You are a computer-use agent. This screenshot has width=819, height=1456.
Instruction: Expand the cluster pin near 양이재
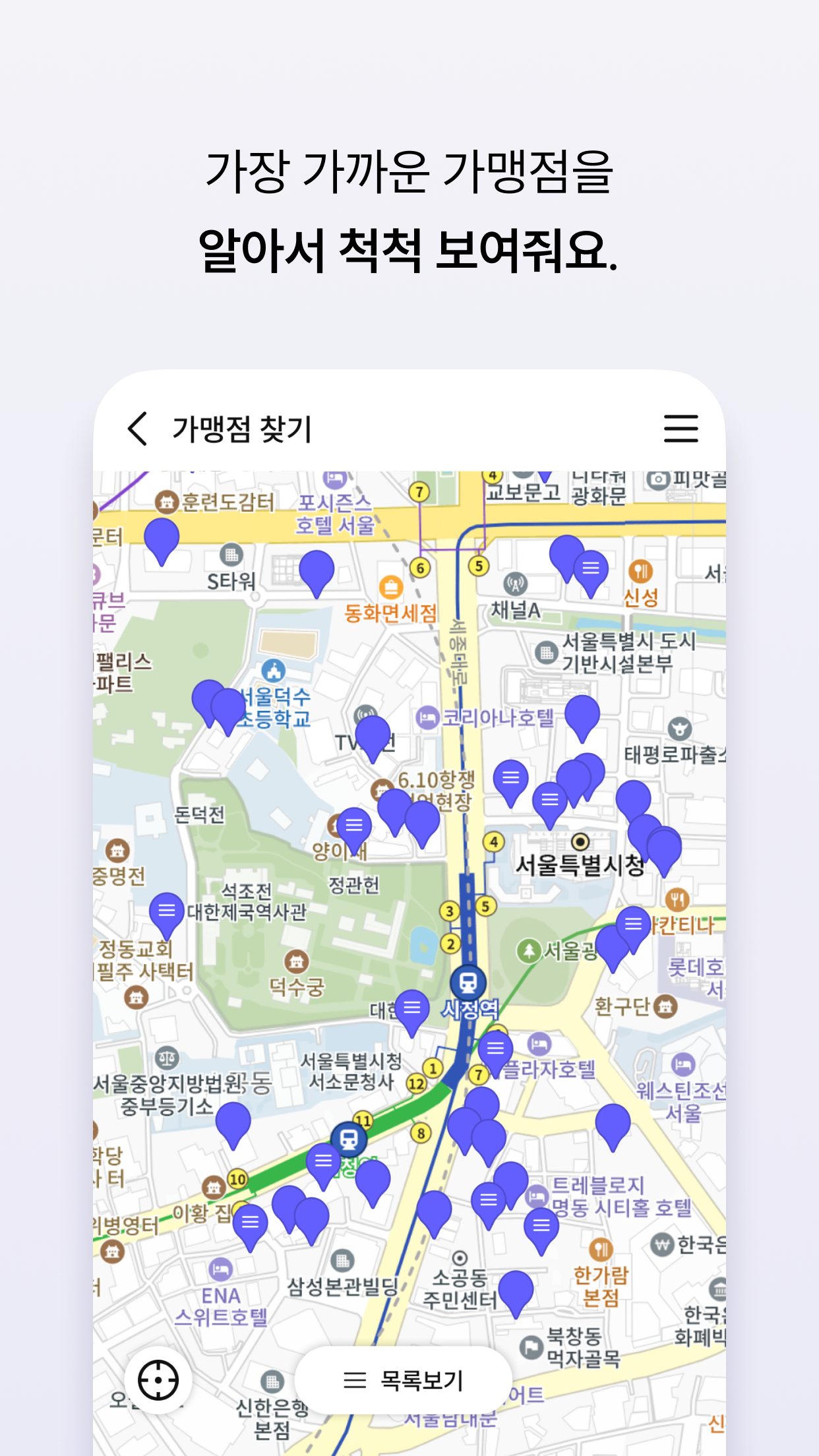click(x=354, y=824)
